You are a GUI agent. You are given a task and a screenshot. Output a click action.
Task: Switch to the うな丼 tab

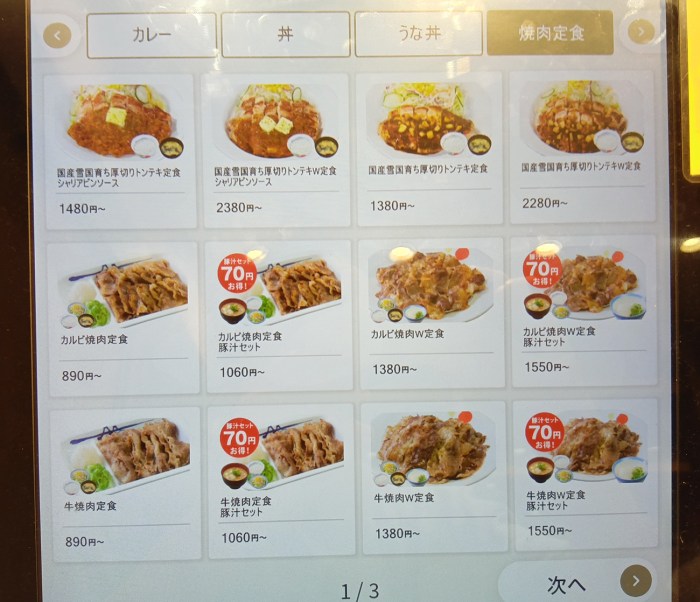pos(417,34)
